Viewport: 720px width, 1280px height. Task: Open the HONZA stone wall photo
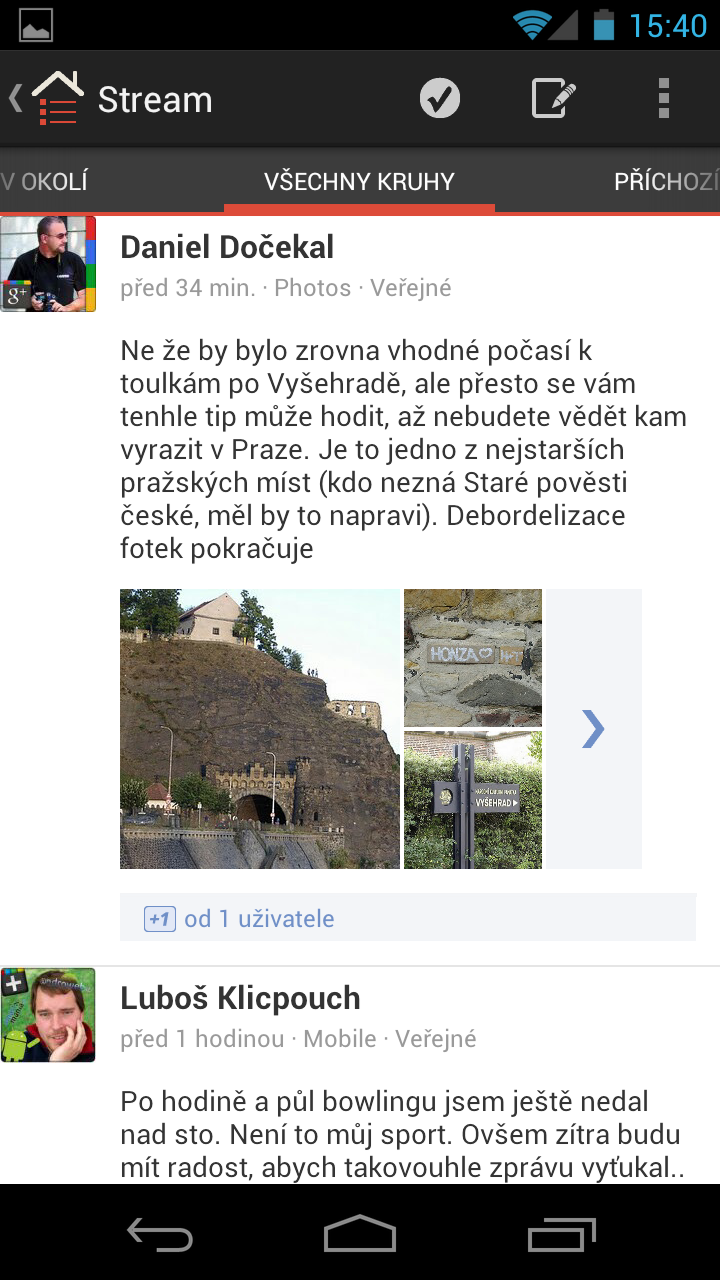tap(473, 657)
